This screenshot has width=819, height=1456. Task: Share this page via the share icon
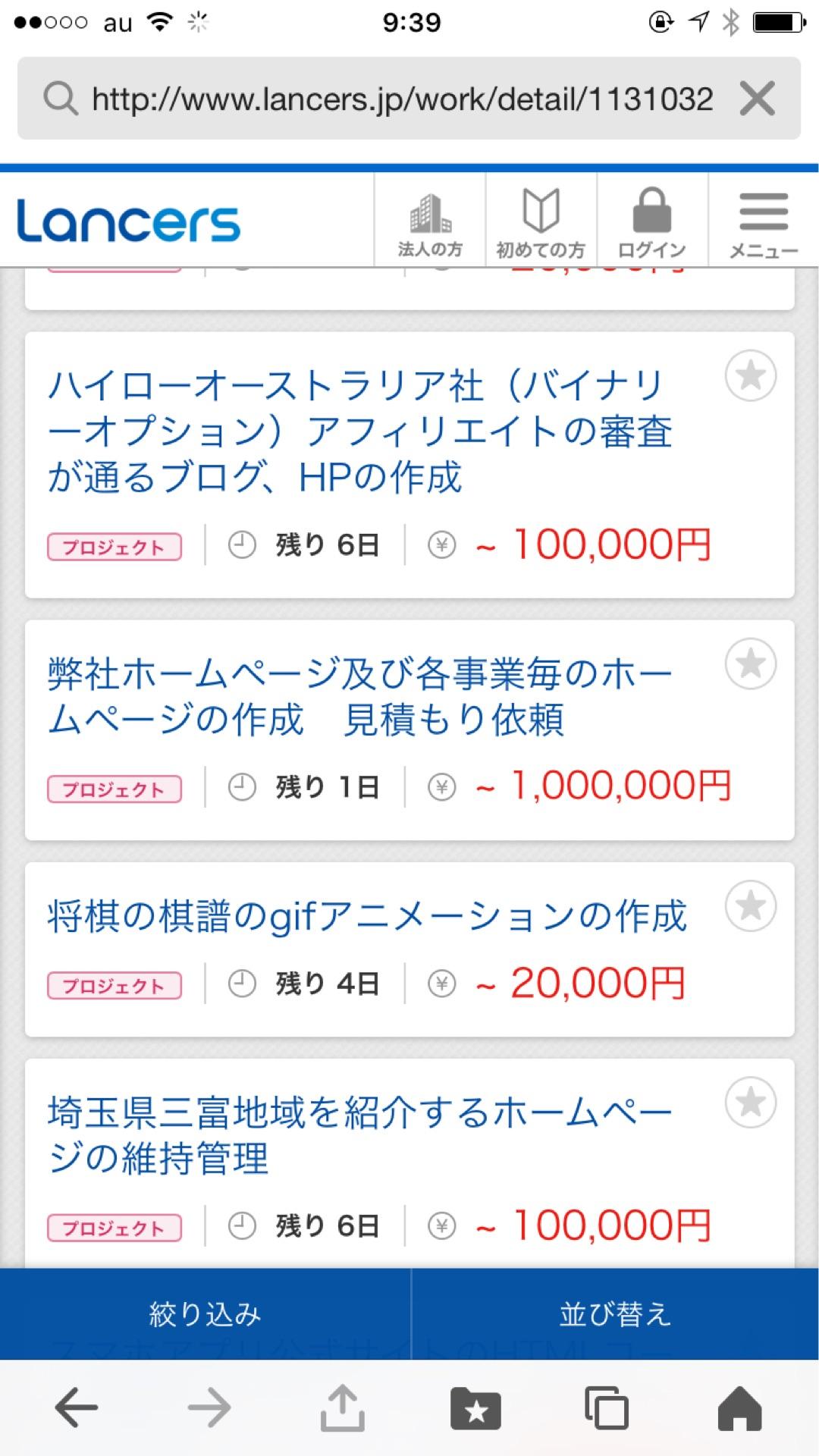[342, 1408]
